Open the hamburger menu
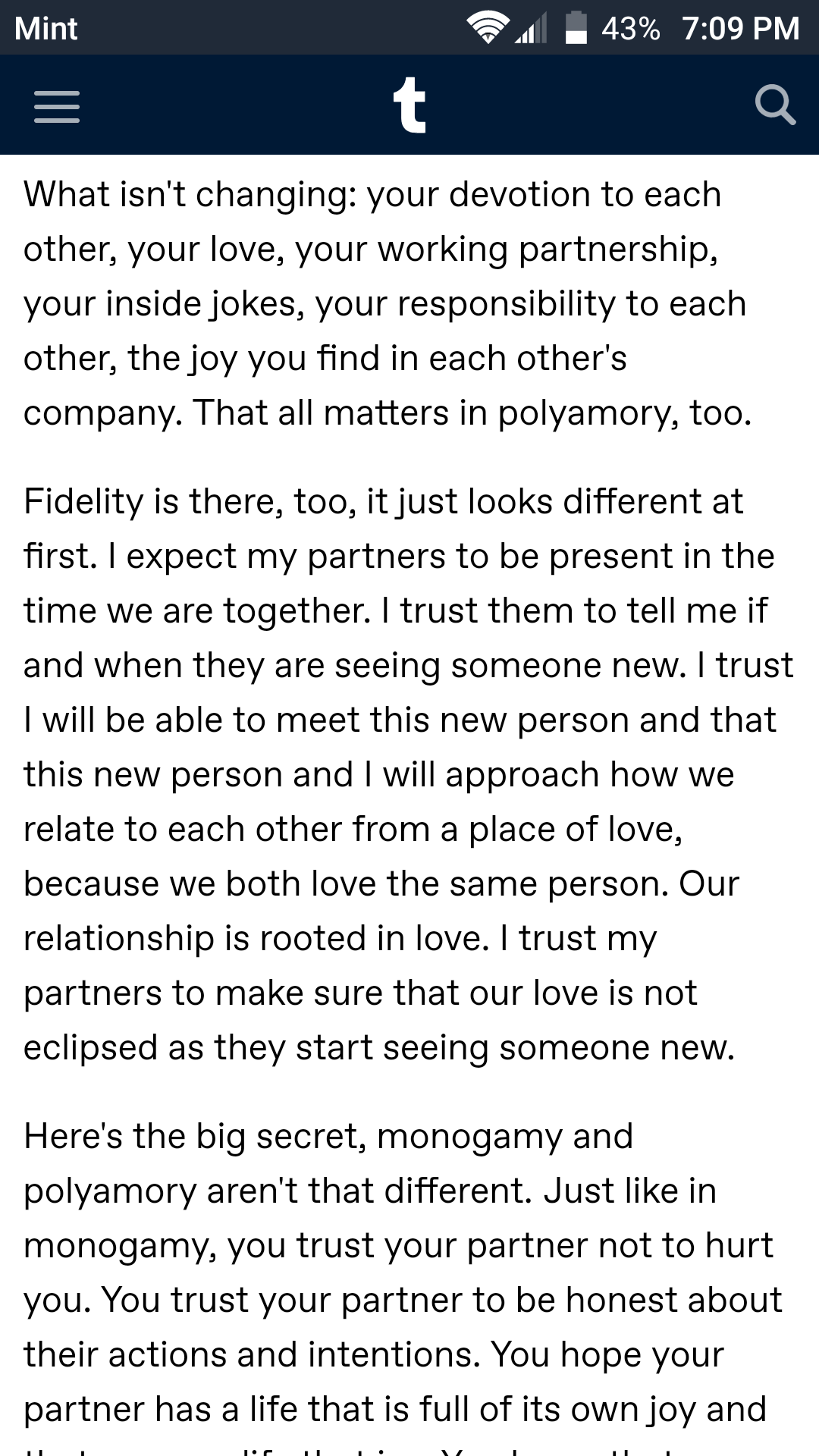The width and height of the screenshot is (819, 1456). pos(57,107)
